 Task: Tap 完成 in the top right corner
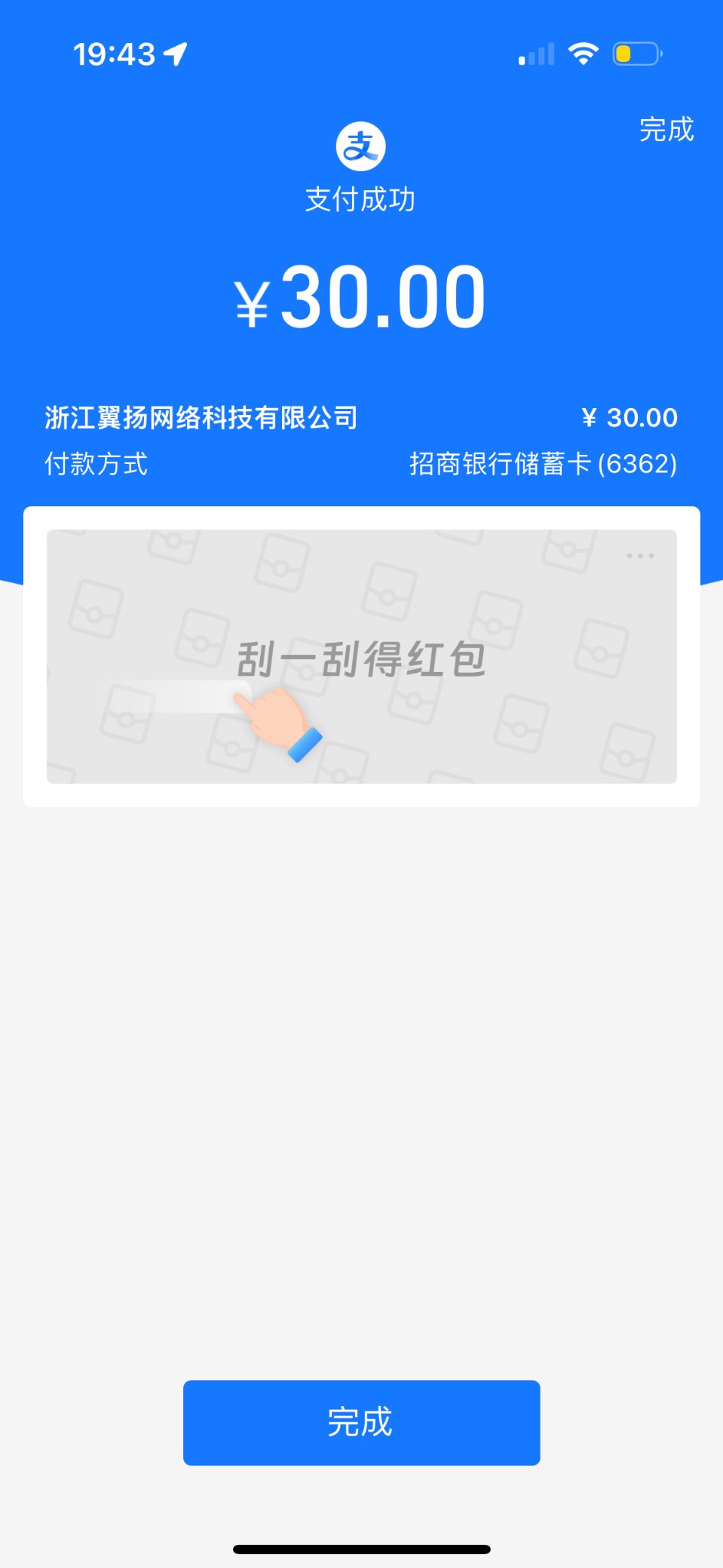(666, 130)
